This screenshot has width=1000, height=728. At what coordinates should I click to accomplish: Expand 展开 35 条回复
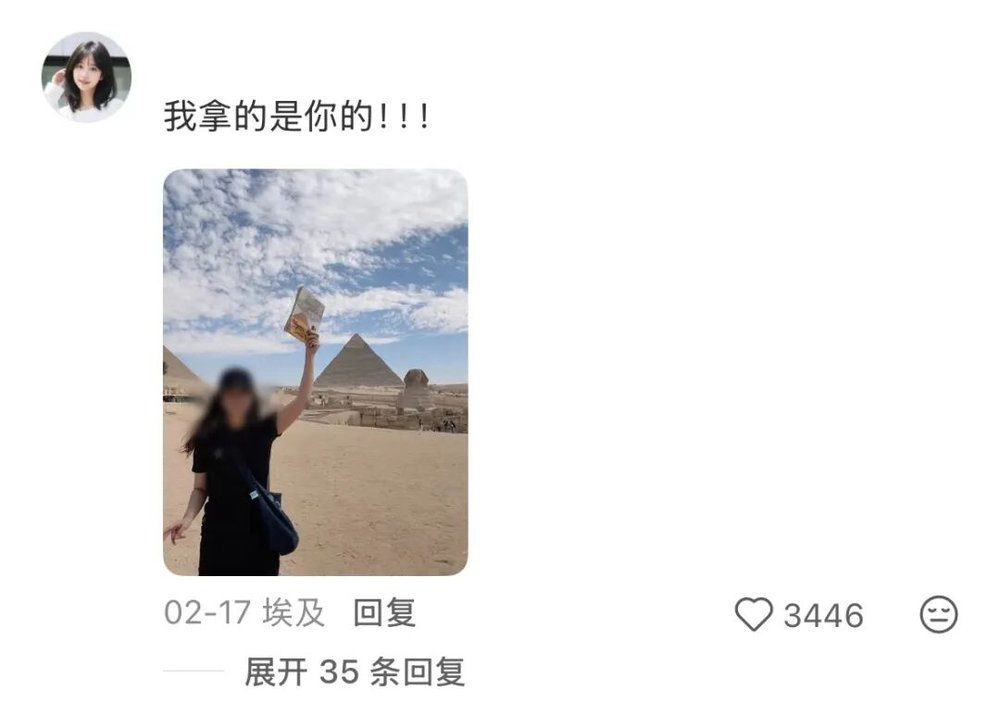tap(354, 672)
